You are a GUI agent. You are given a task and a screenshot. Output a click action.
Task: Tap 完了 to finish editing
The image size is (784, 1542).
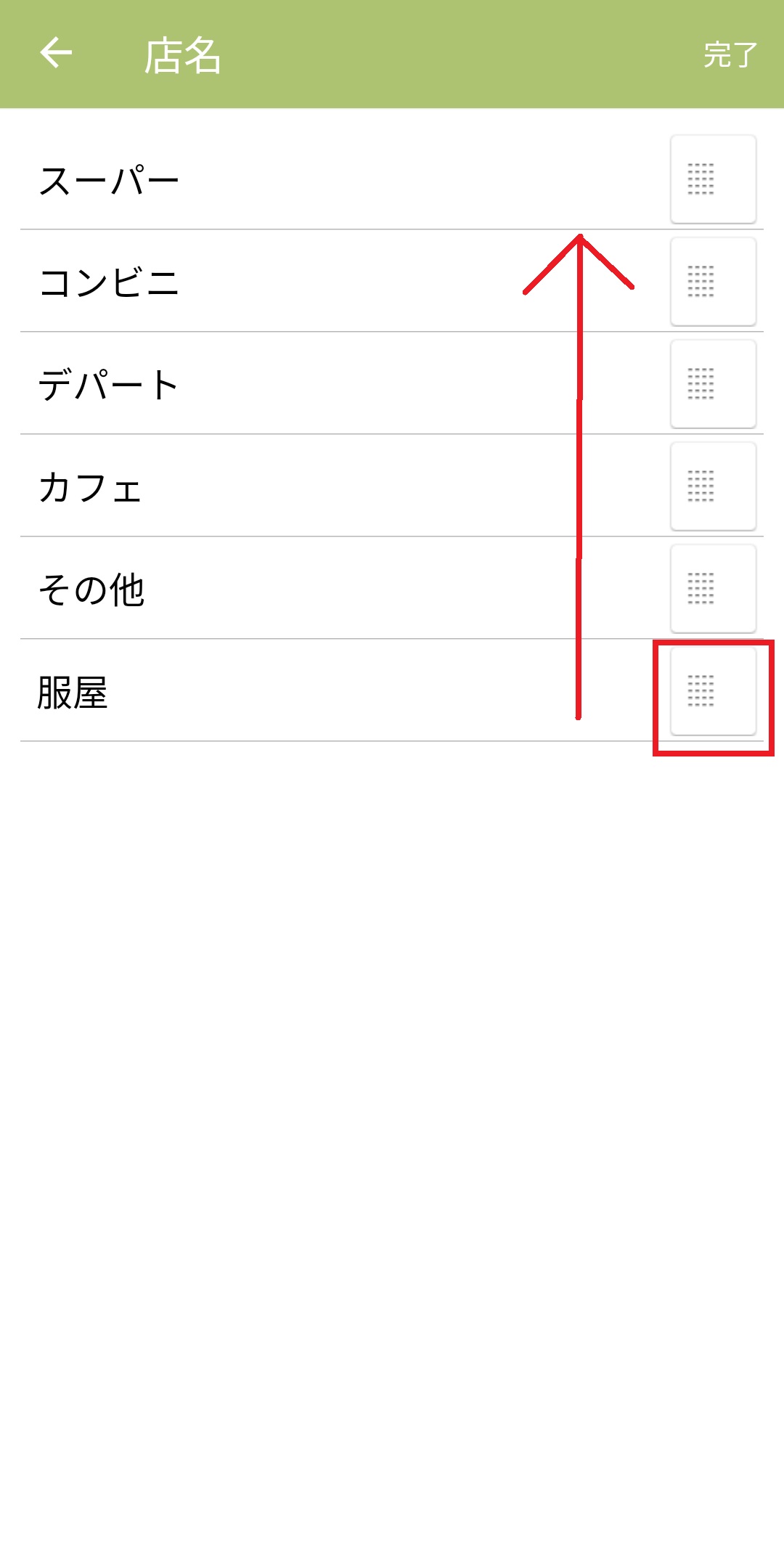(730, 54)
